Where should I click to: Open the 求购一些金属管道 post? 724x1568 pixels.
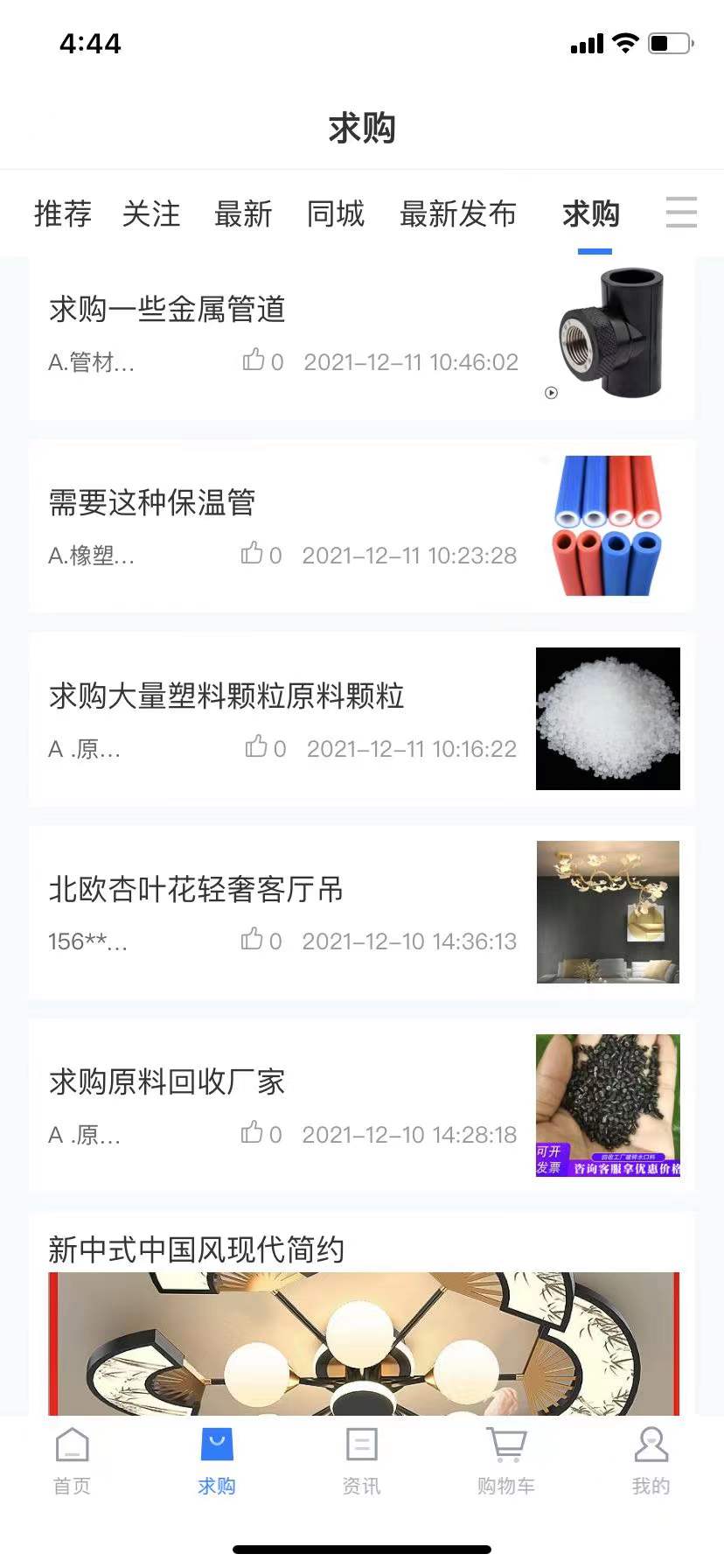[167, 309]
